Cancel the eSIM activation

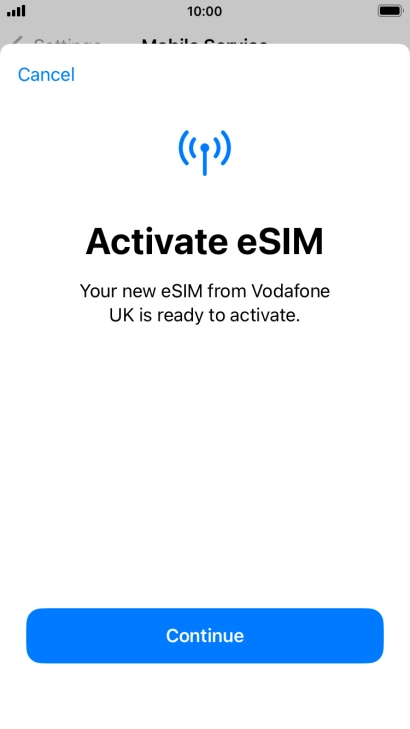(x=46, y=74)
